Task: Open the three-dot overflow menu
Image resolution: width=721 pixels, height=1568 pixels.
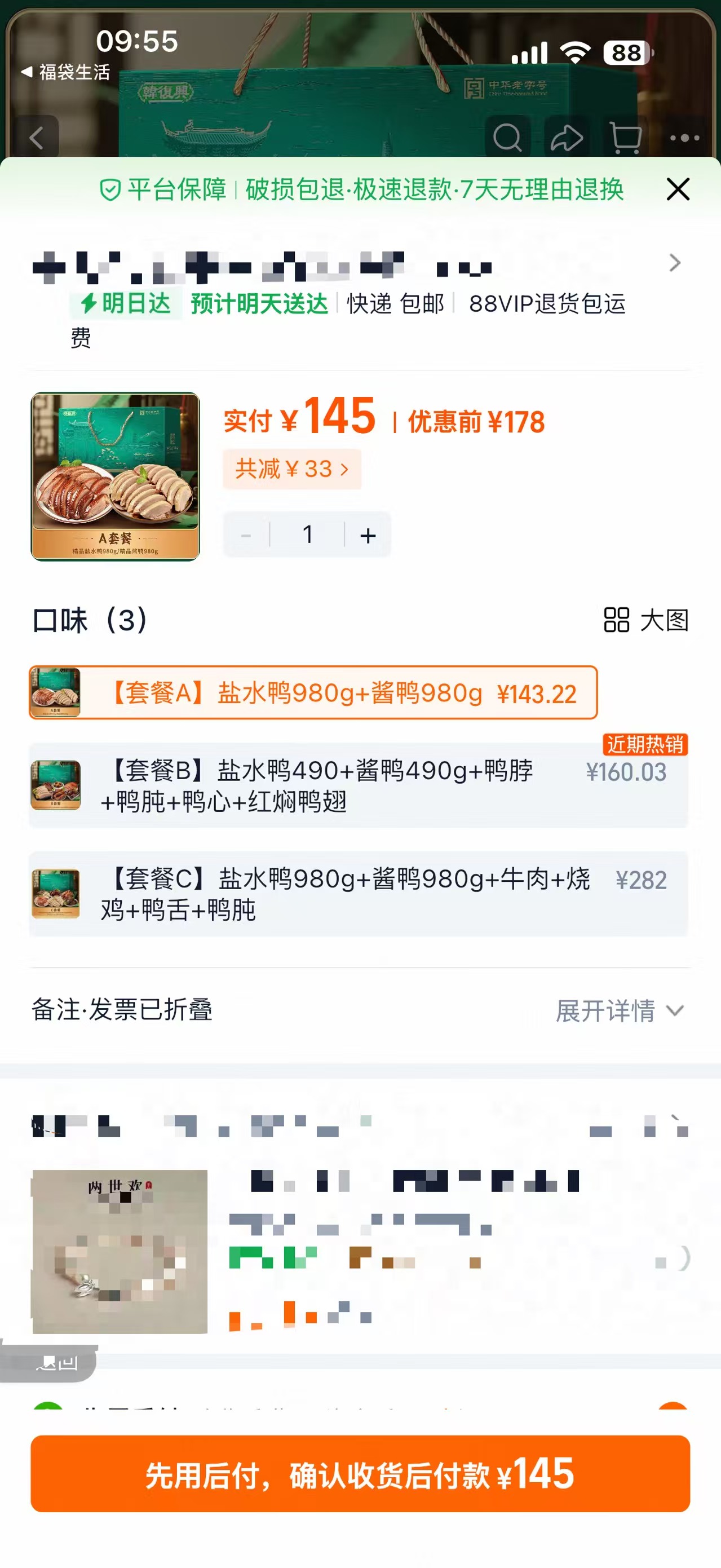Action: click(684, 138)
